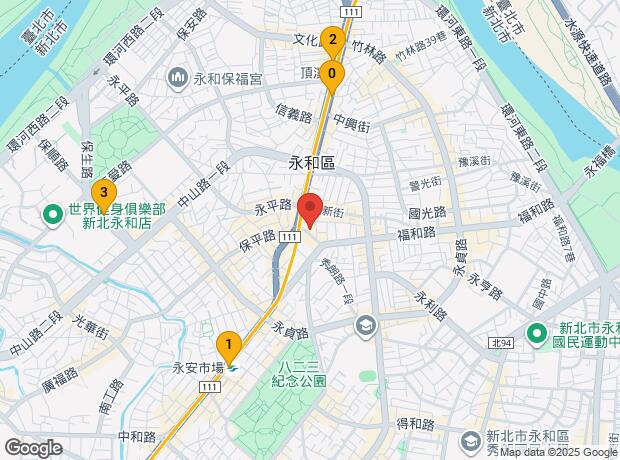Open the orange marker numbered 2
This screenshot has width=620, height=460.
pos(332,41)
